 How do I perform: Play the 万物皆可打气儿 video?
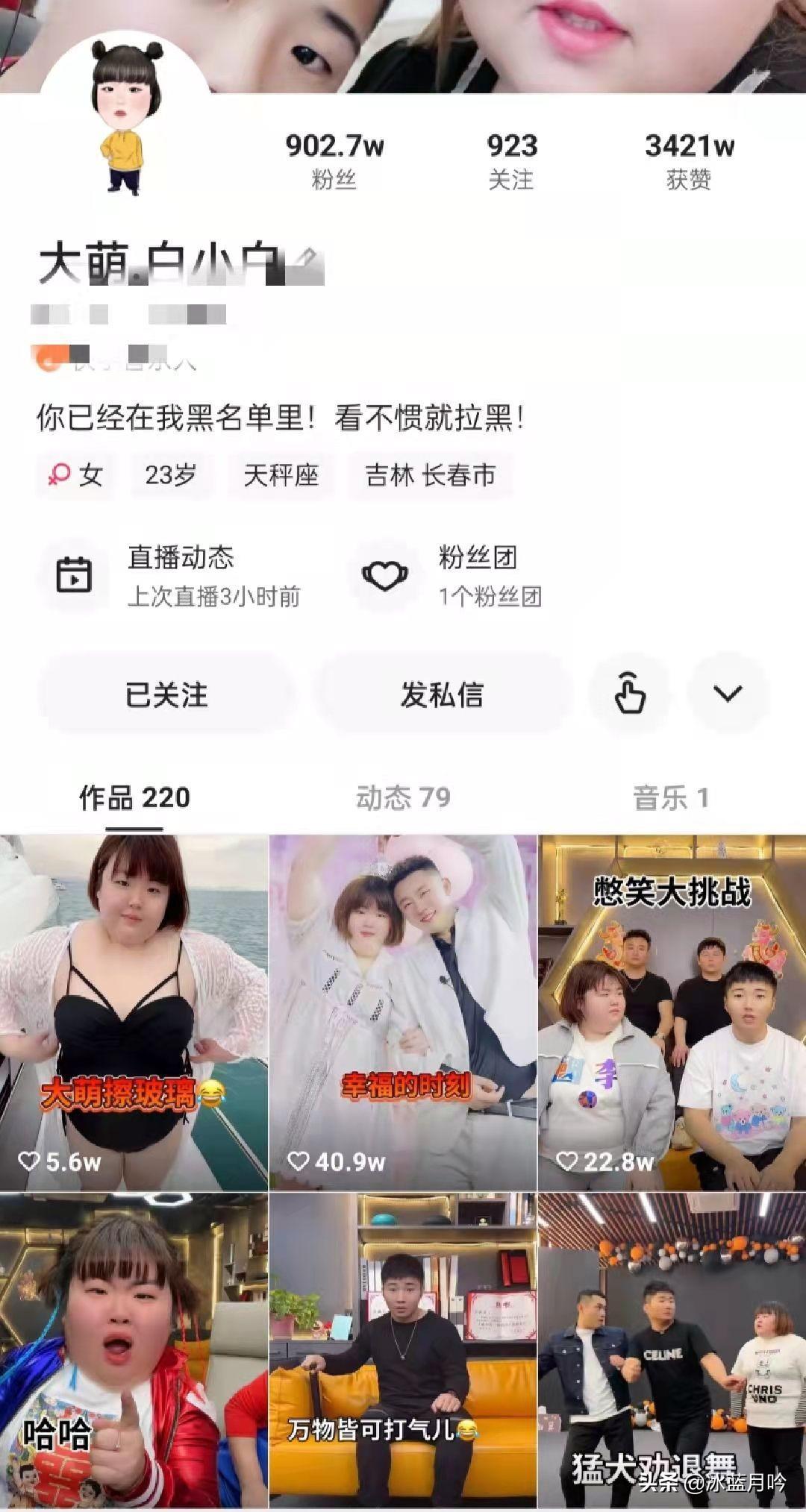click(403, 1350)
